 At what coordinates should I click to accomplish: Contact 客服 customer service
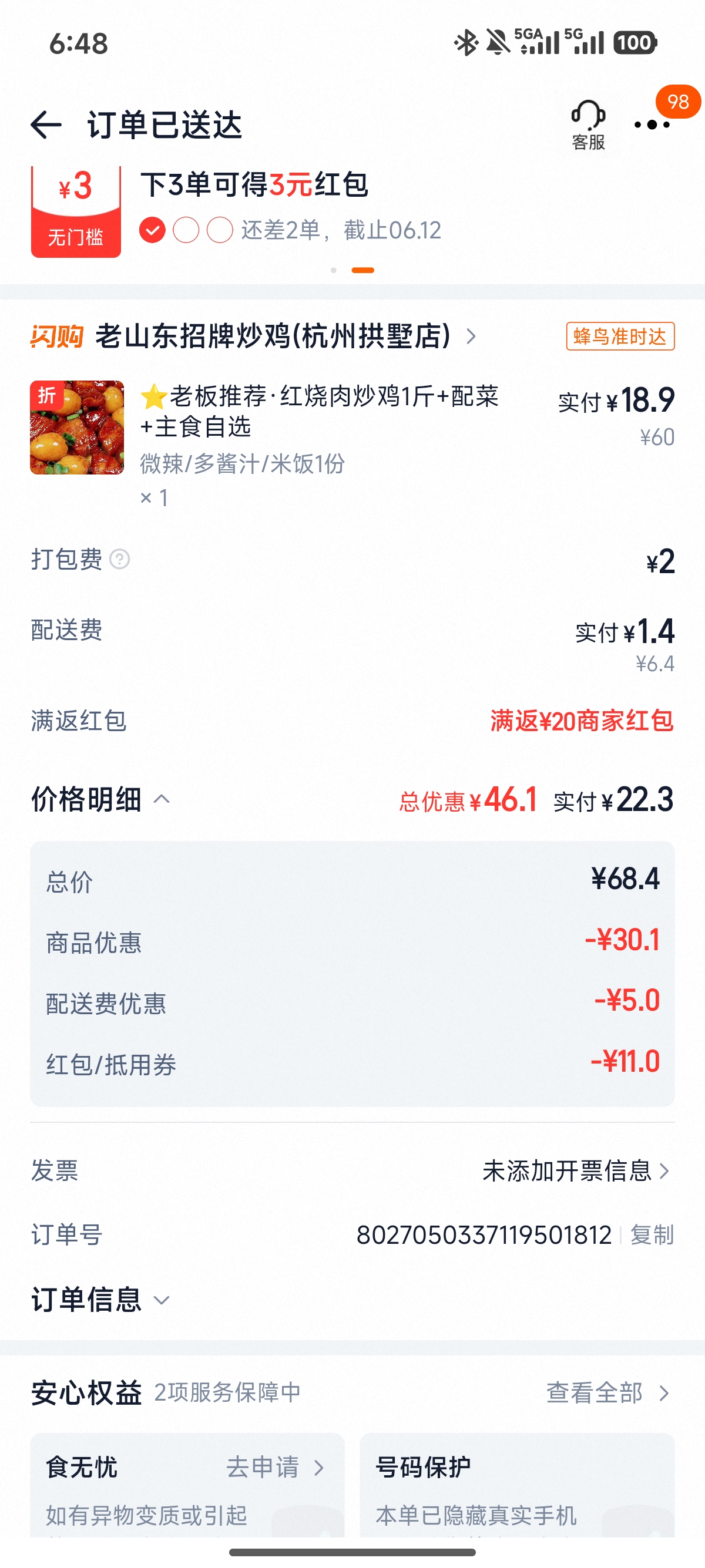point(588,126)
